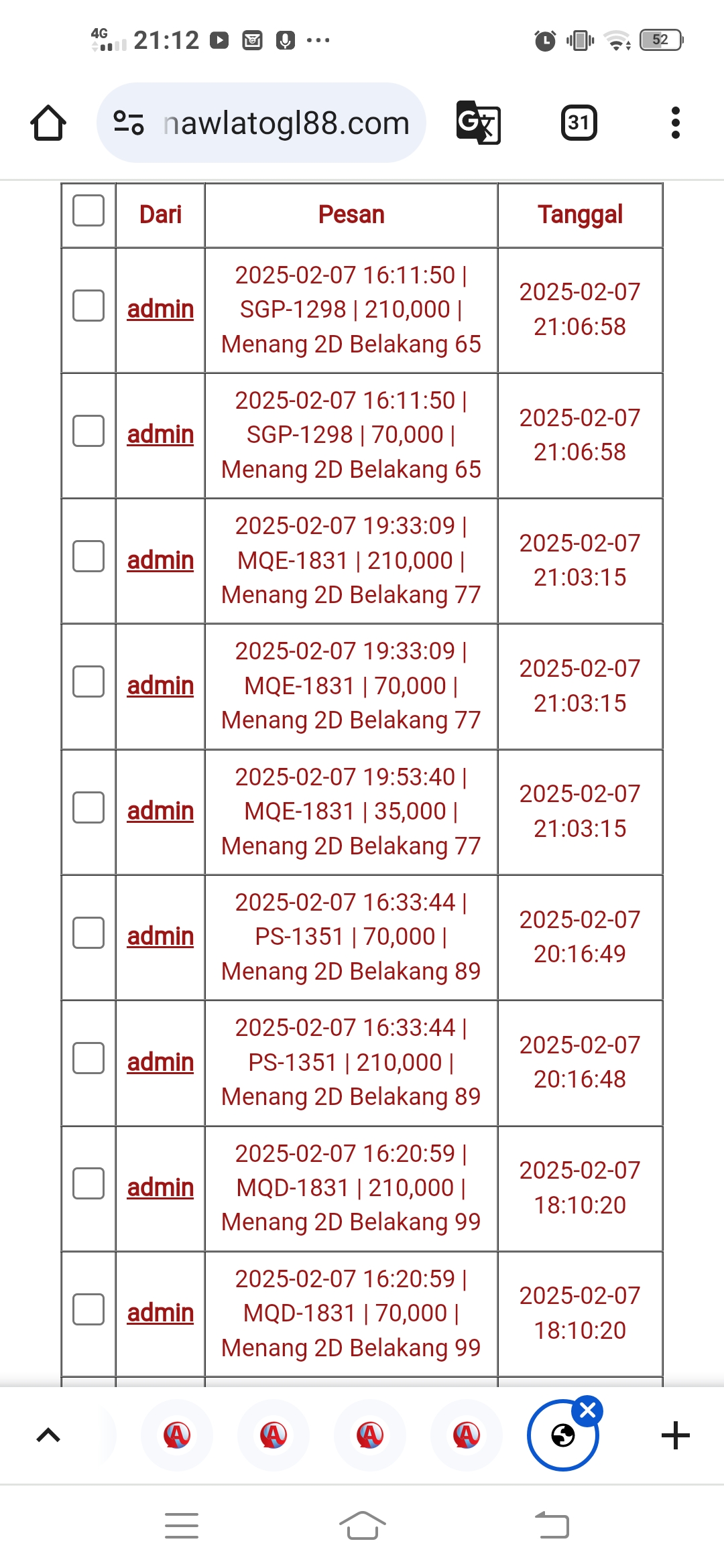
Task: Open the admin link for the MQD-1831 70,000 message
Action: [160, 1313]
